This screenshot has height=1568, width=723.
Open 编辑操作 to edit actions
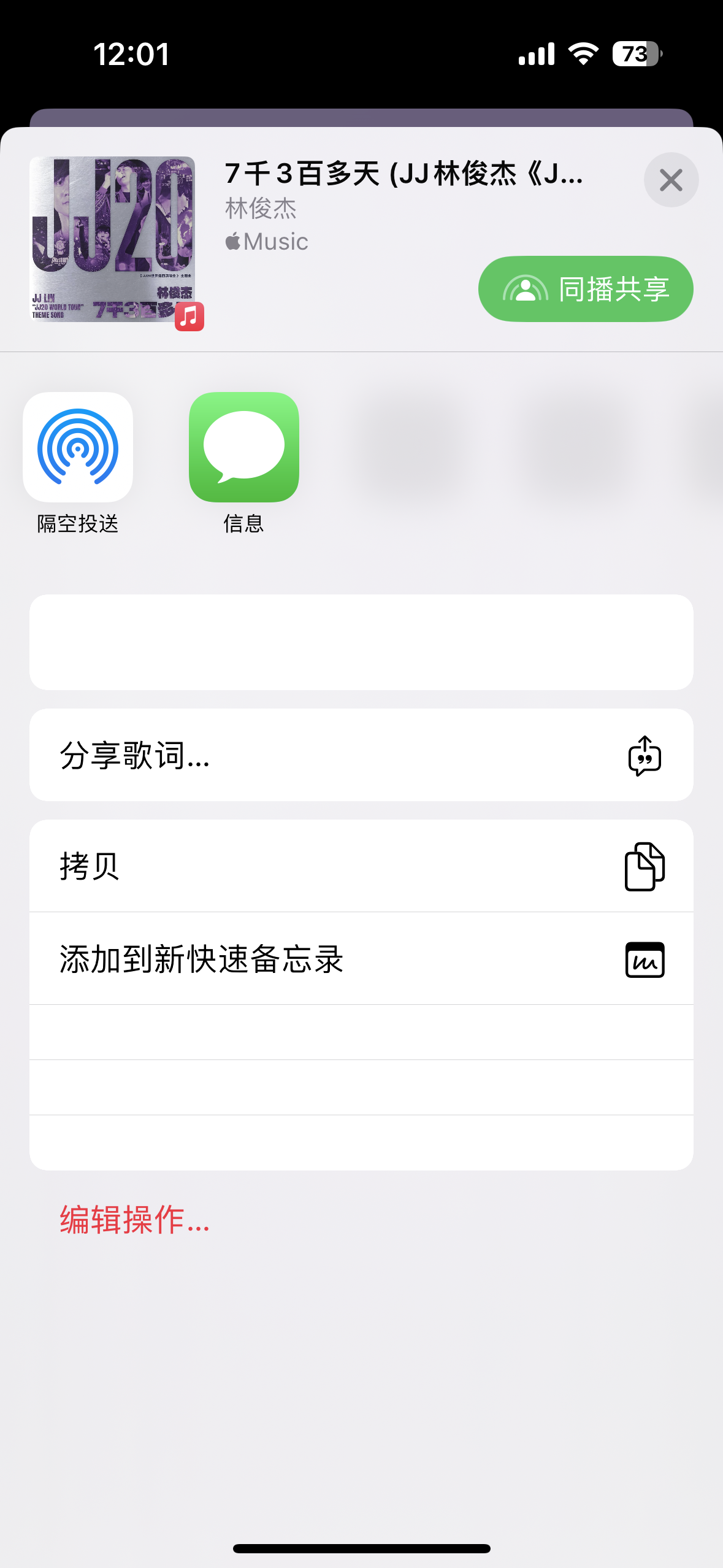(x=135, y=1220)
